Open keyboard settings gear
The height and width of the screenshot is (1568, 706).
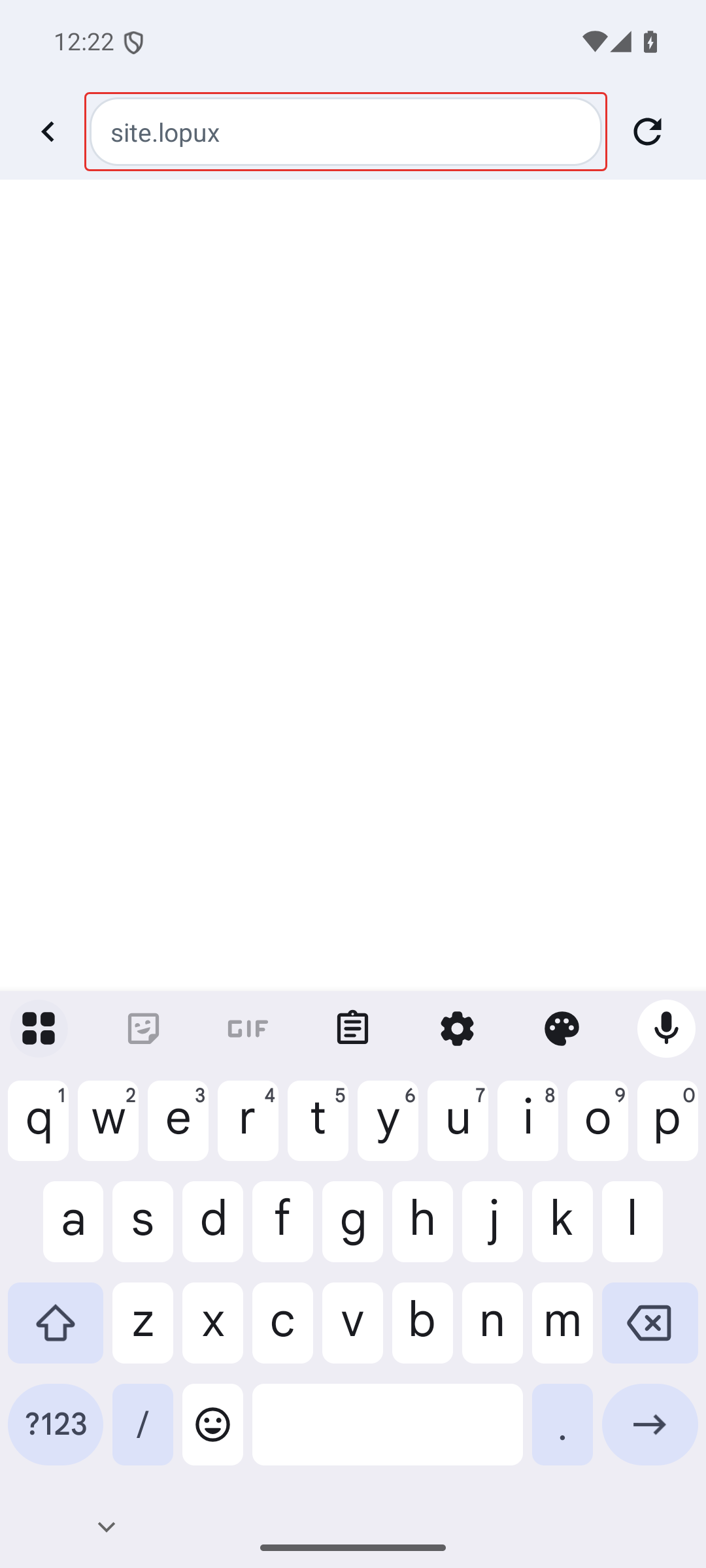457,1028
